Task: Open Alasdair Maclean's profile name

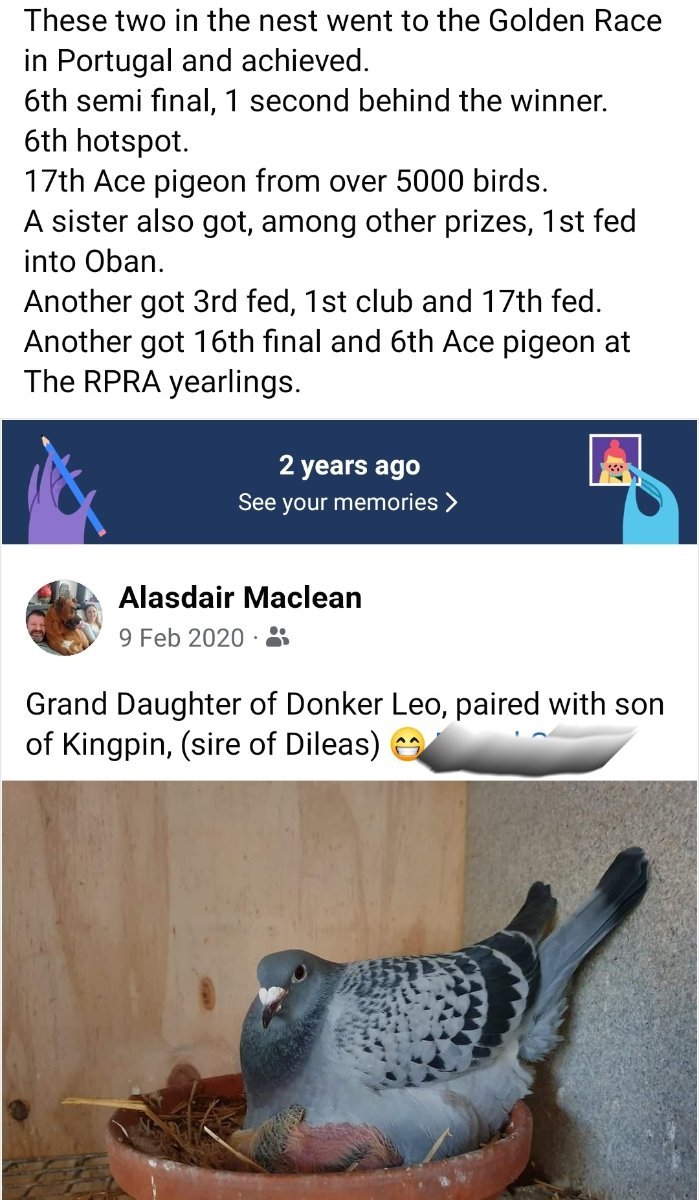Action: coord(240,598)
